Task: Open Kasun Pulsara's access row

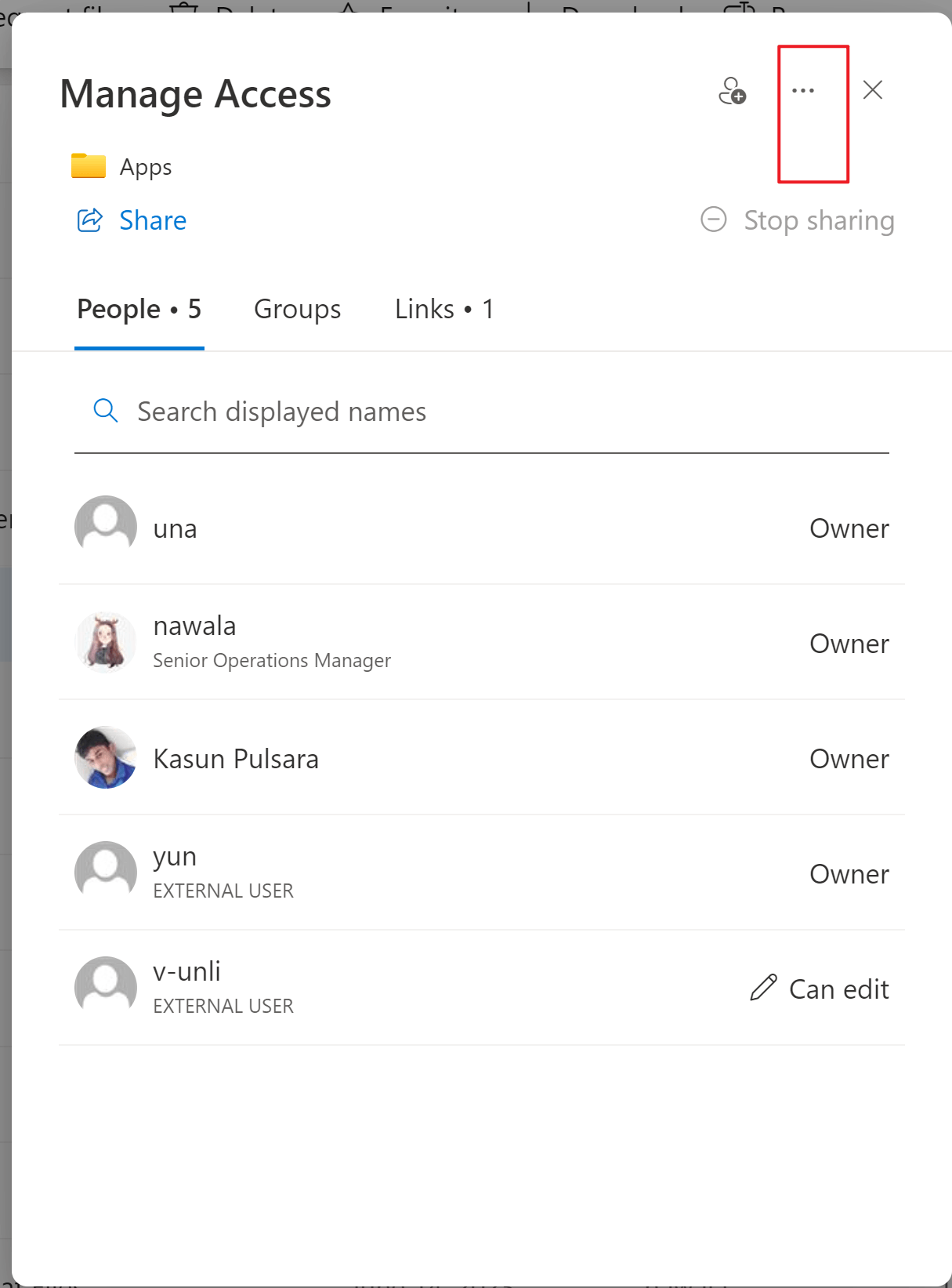Action: (481, 758)
